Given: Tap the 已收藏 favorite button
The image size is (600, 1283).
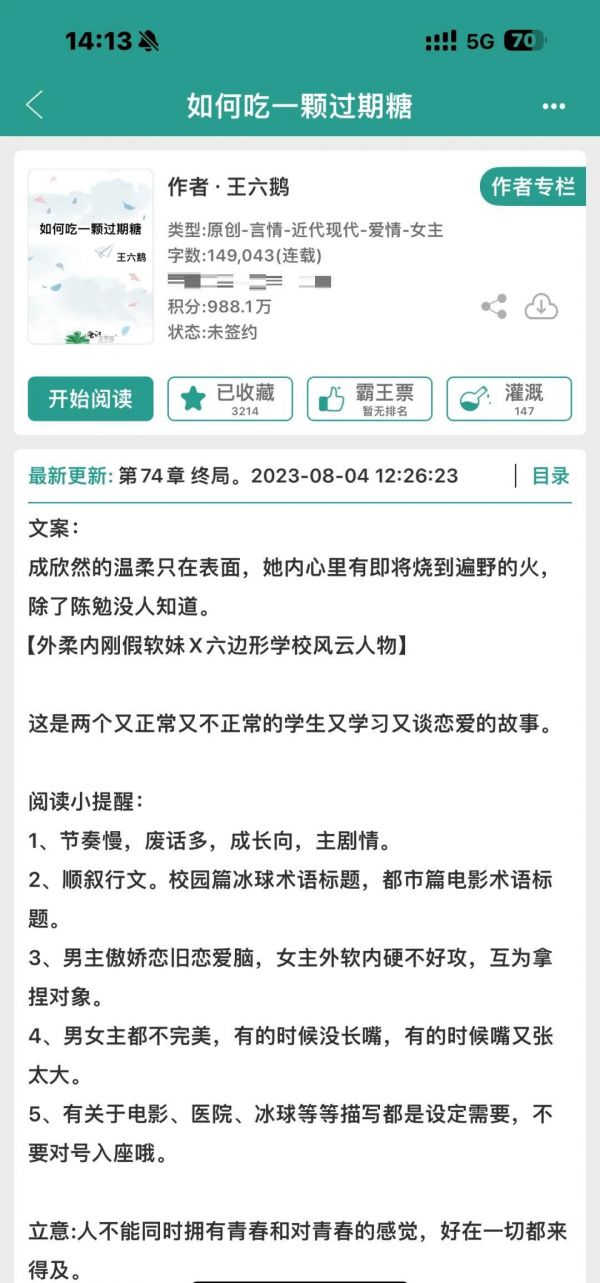Looking at the screenshot, I should 230,398.
